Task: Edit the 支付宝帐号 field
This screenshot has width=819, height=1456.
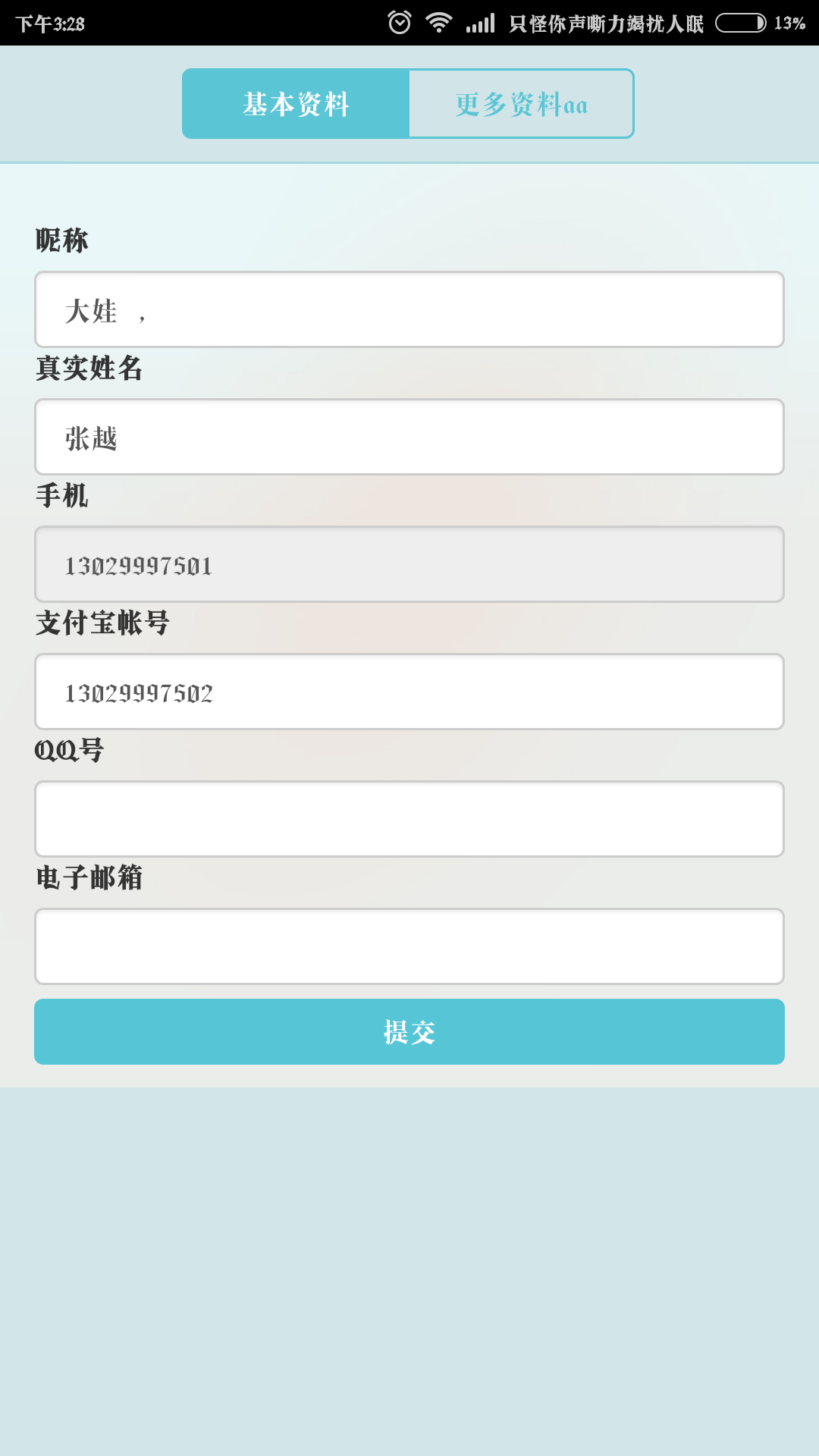Action: click(x=409, y=692)
